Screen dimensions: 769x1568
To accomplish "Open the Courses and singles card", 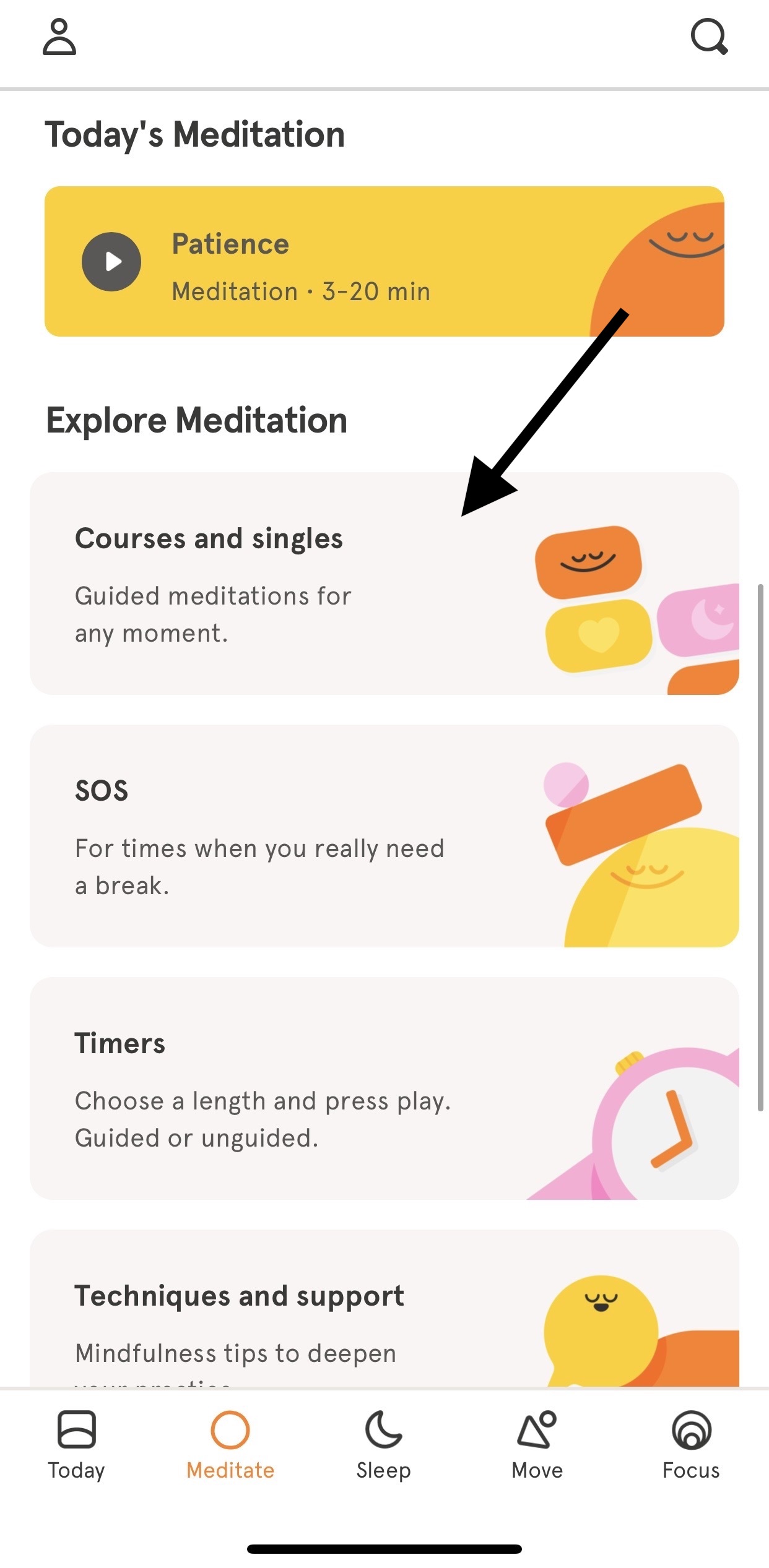I will click(x=384, y=584).
